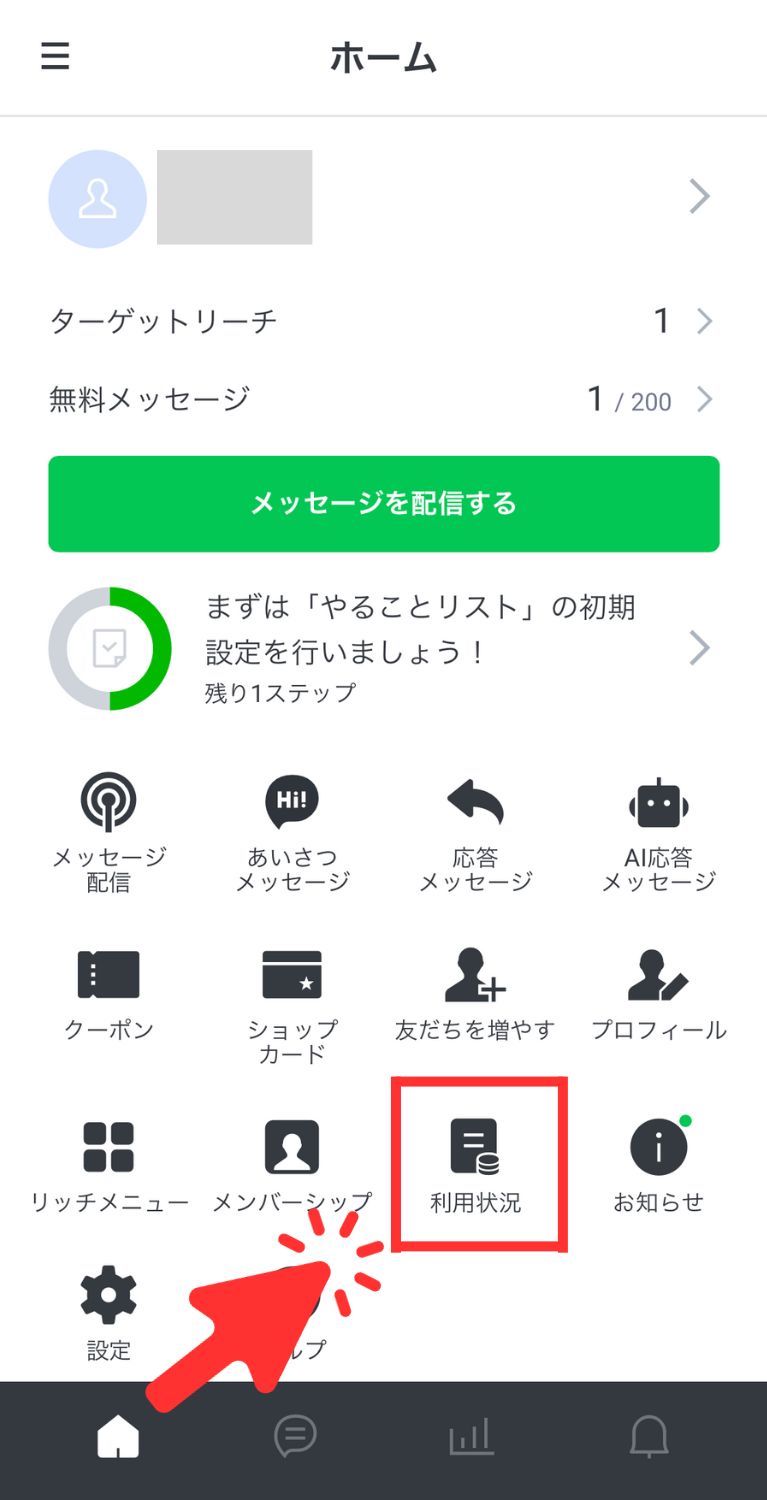Open リッチメニュー
767x1500 pixels.
tap(108, 1164)
